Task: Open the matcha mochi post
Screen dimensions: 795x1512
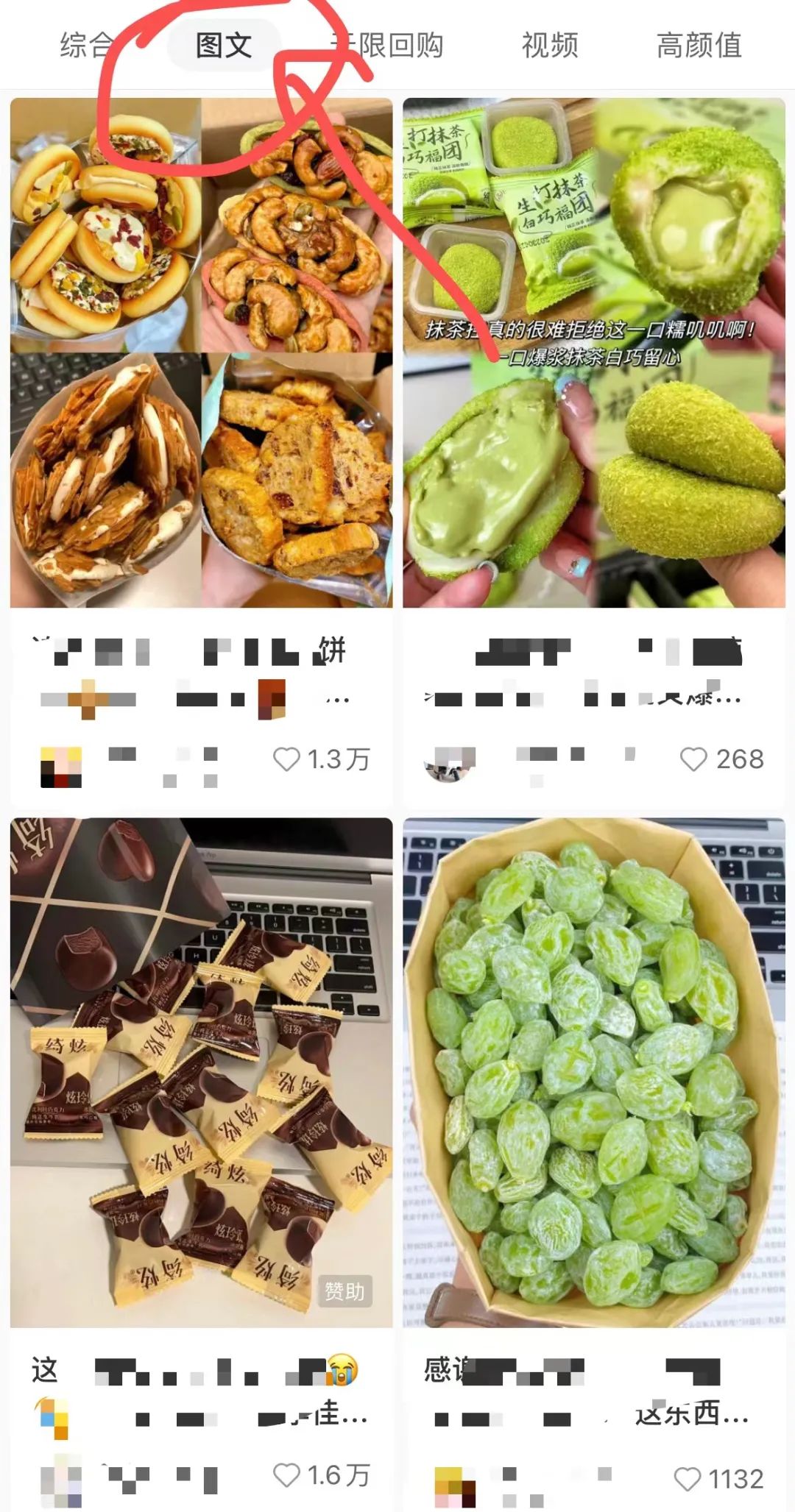Action: pos(594,353)
